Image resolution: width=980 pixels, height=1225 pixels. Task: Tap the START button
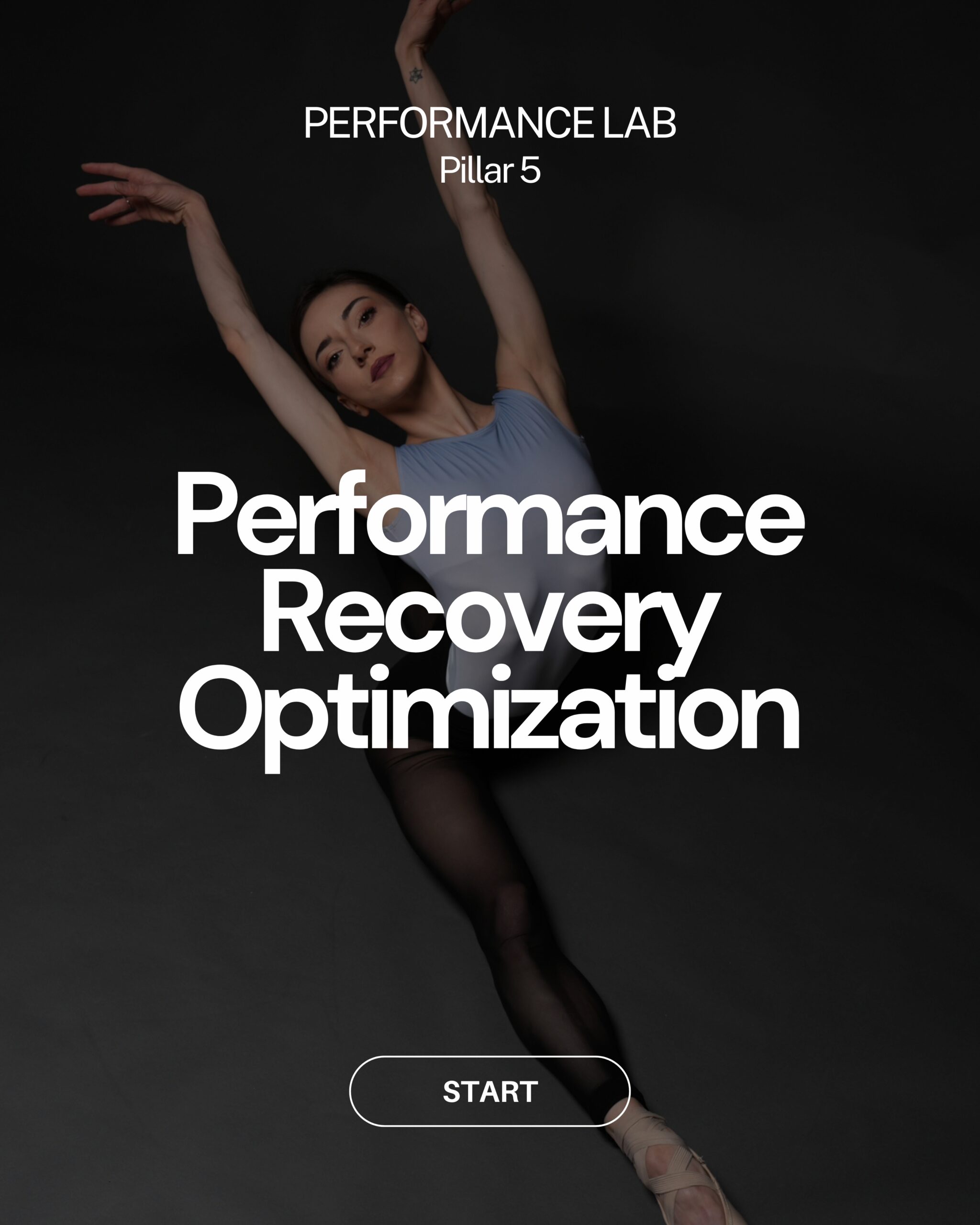[x=490, y=1091]
